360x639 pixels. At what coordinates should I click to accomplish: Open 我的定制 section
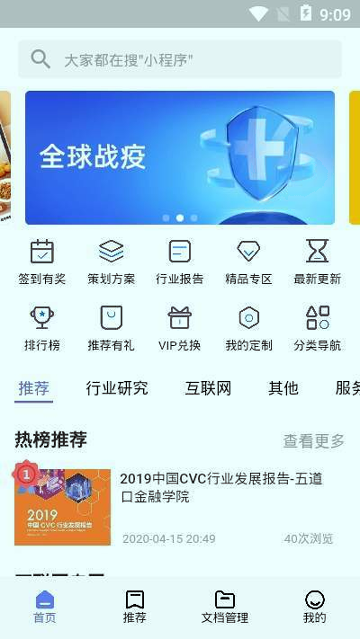point(249,328)
